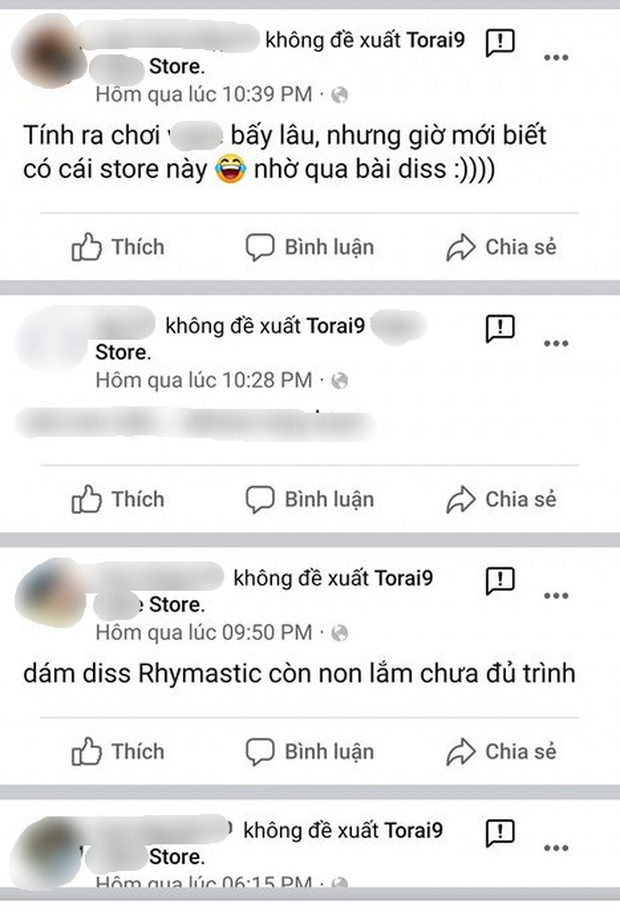The height and width of the screenshot is (912, 620).
Task: Share the review posted at 10:39 PM
Action: (x=501, y=247)
